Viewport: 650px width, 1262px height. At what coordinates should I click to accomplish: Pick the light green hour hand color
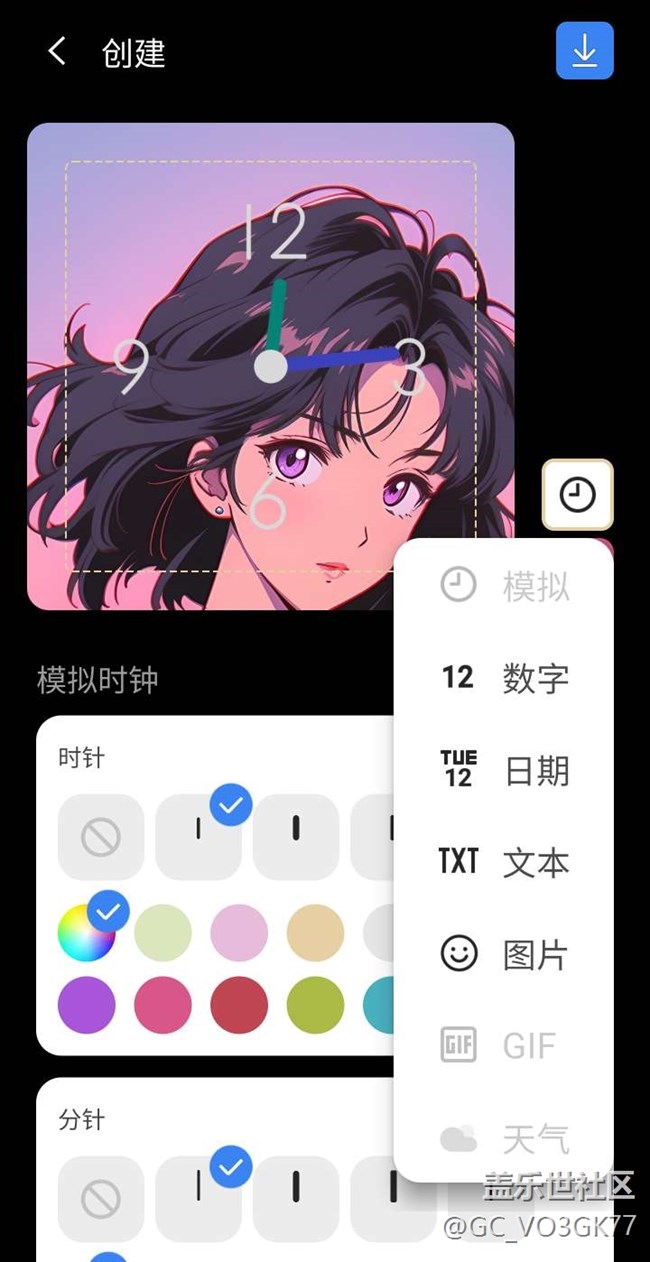[163, 932]
